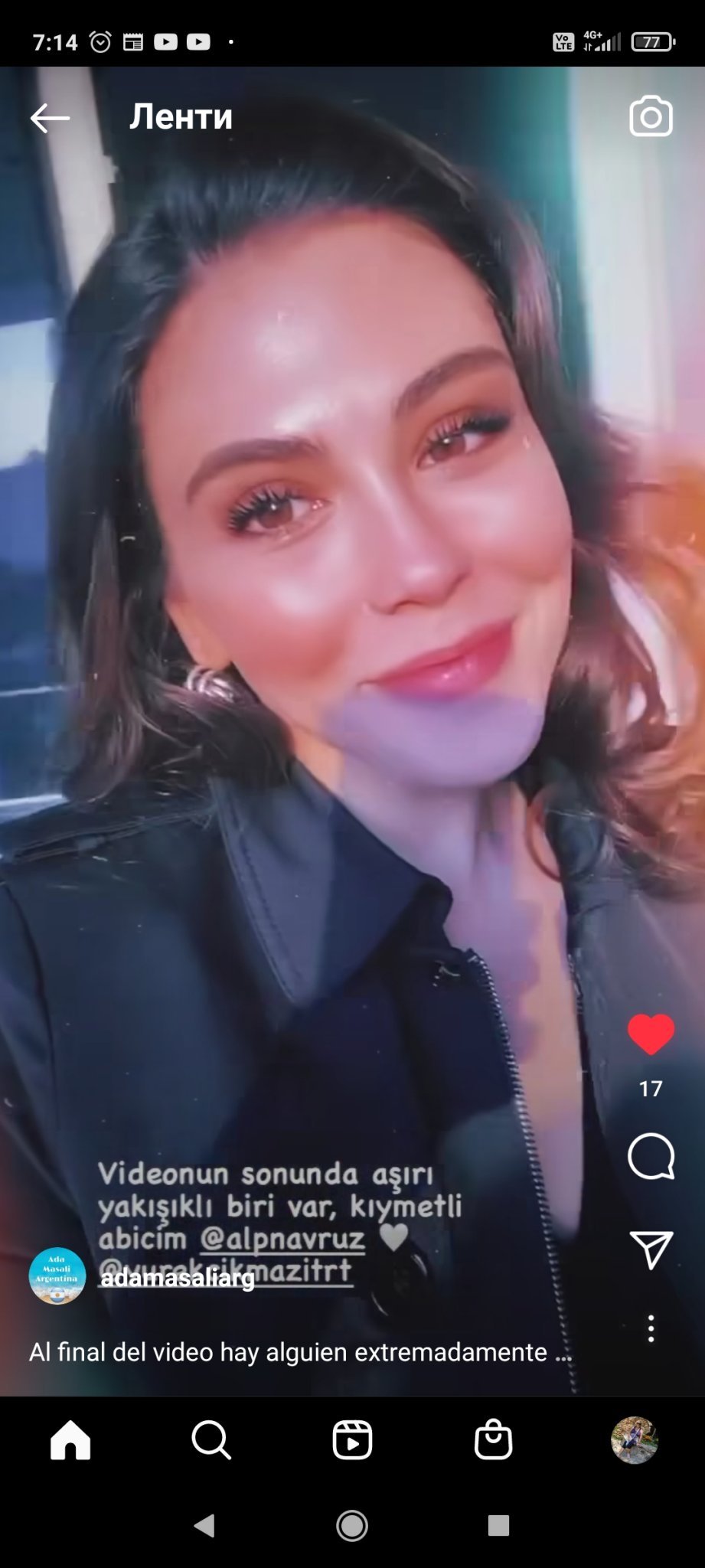705x1568 pixels.
Task: Share this reel with the paper plane icon
Action: pyautogui.click(x=651, y=1249)
